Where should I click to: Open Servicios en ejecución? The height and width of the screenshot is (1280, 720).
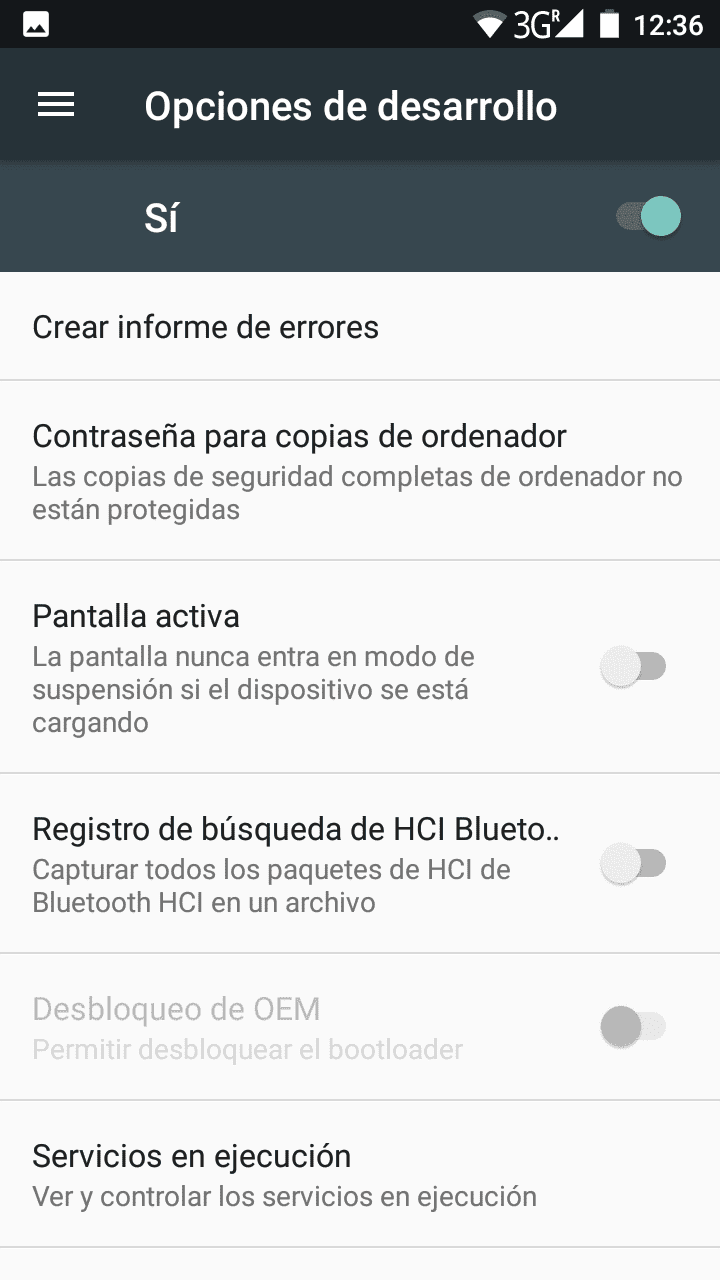[360, 1174]
